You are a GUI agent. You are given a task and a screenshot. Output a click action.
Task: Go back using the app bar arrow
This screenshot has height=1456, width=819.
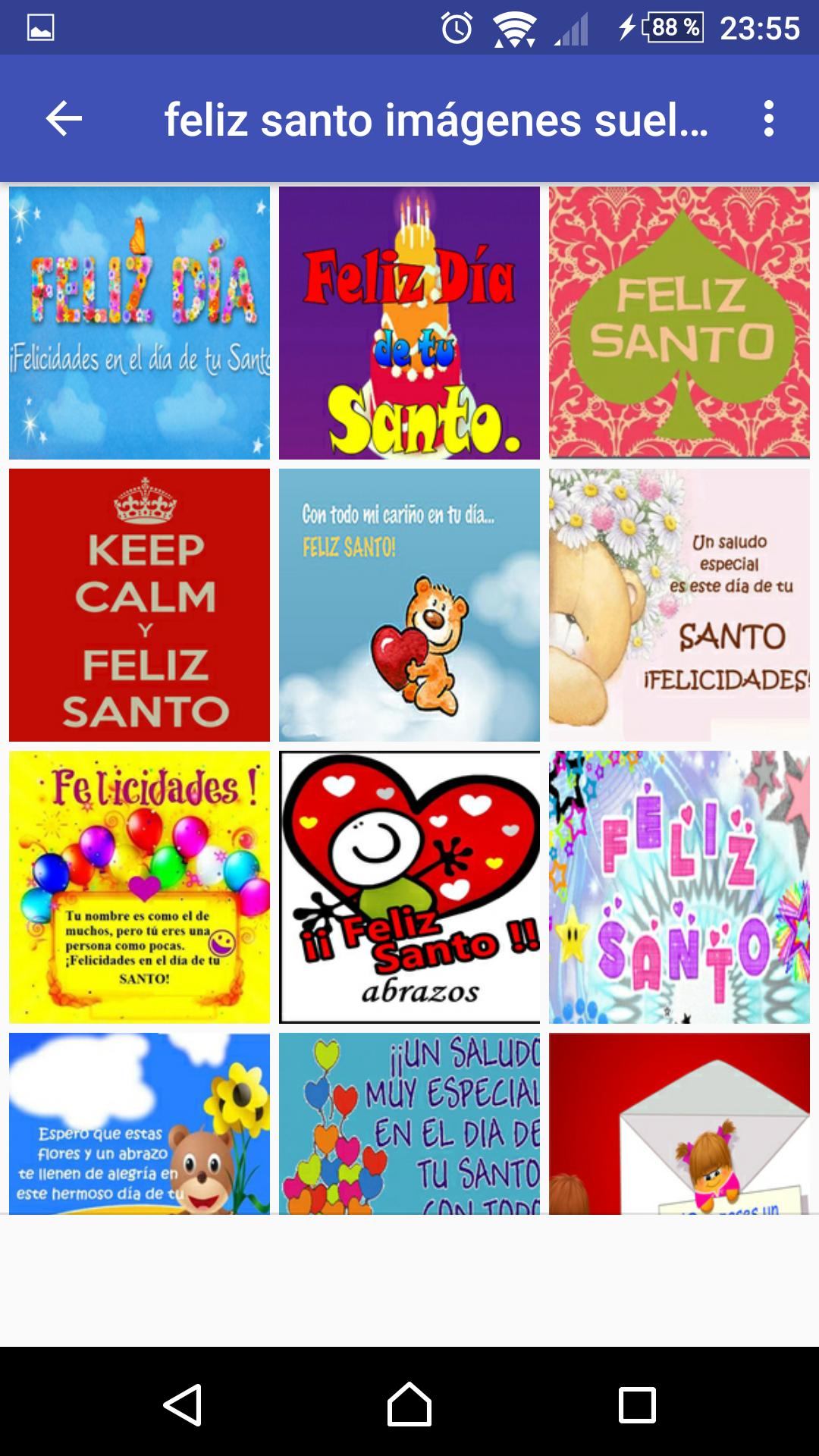tap(64, 119)
